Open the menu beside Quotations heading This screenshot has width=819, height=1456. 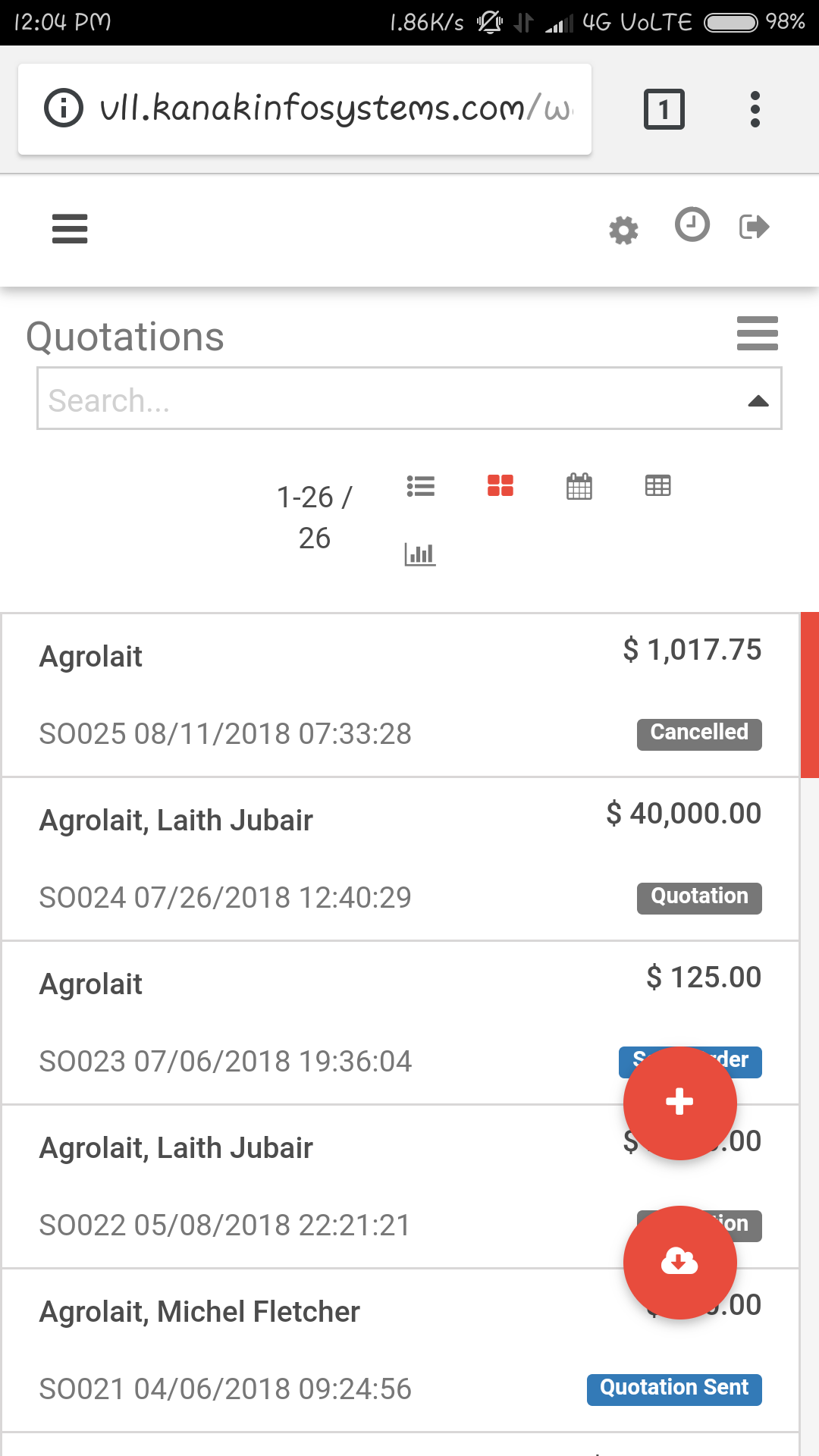pyautogui.click(x=757, y=334)
